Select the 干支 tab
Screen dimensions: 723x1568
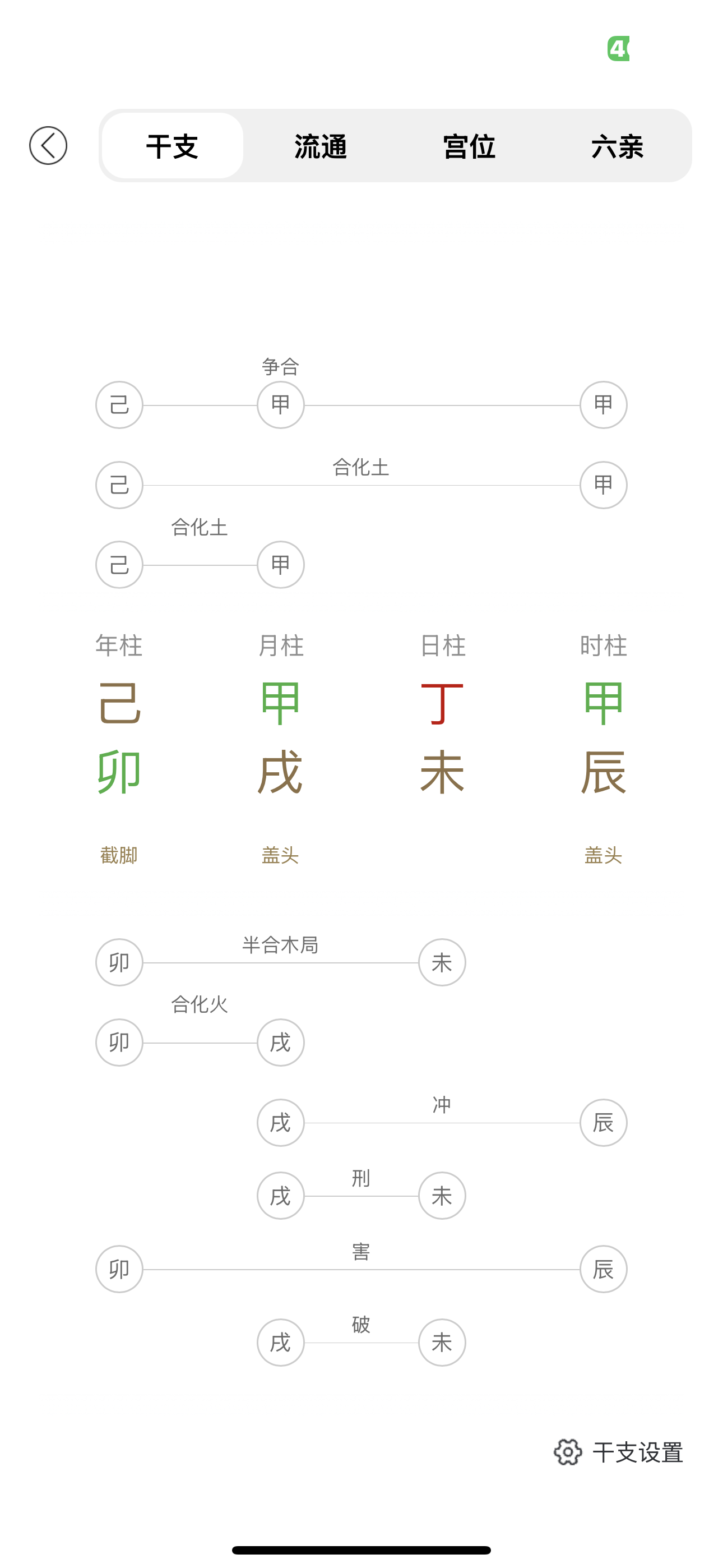pos(172,146)
